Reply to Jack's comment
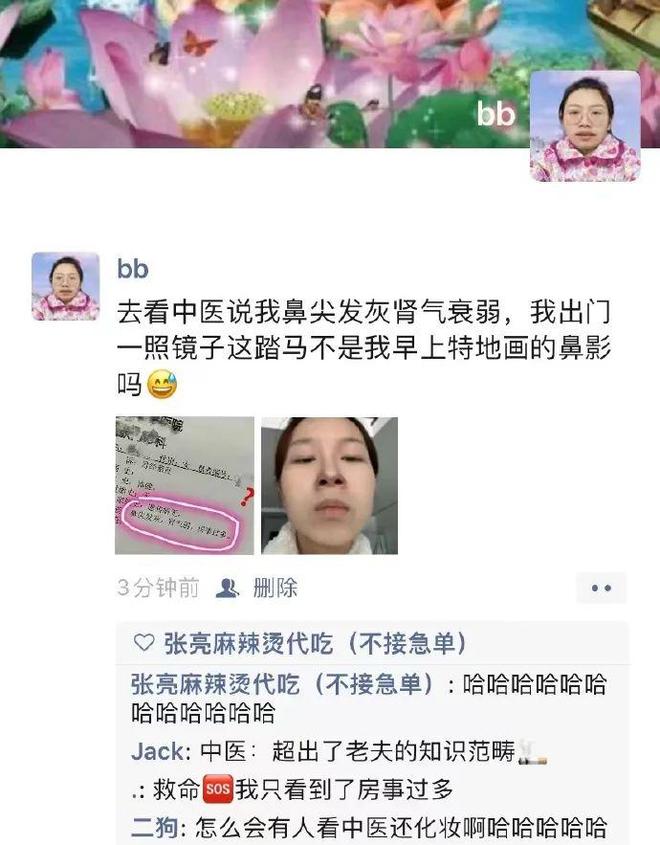 coord(340,751)
